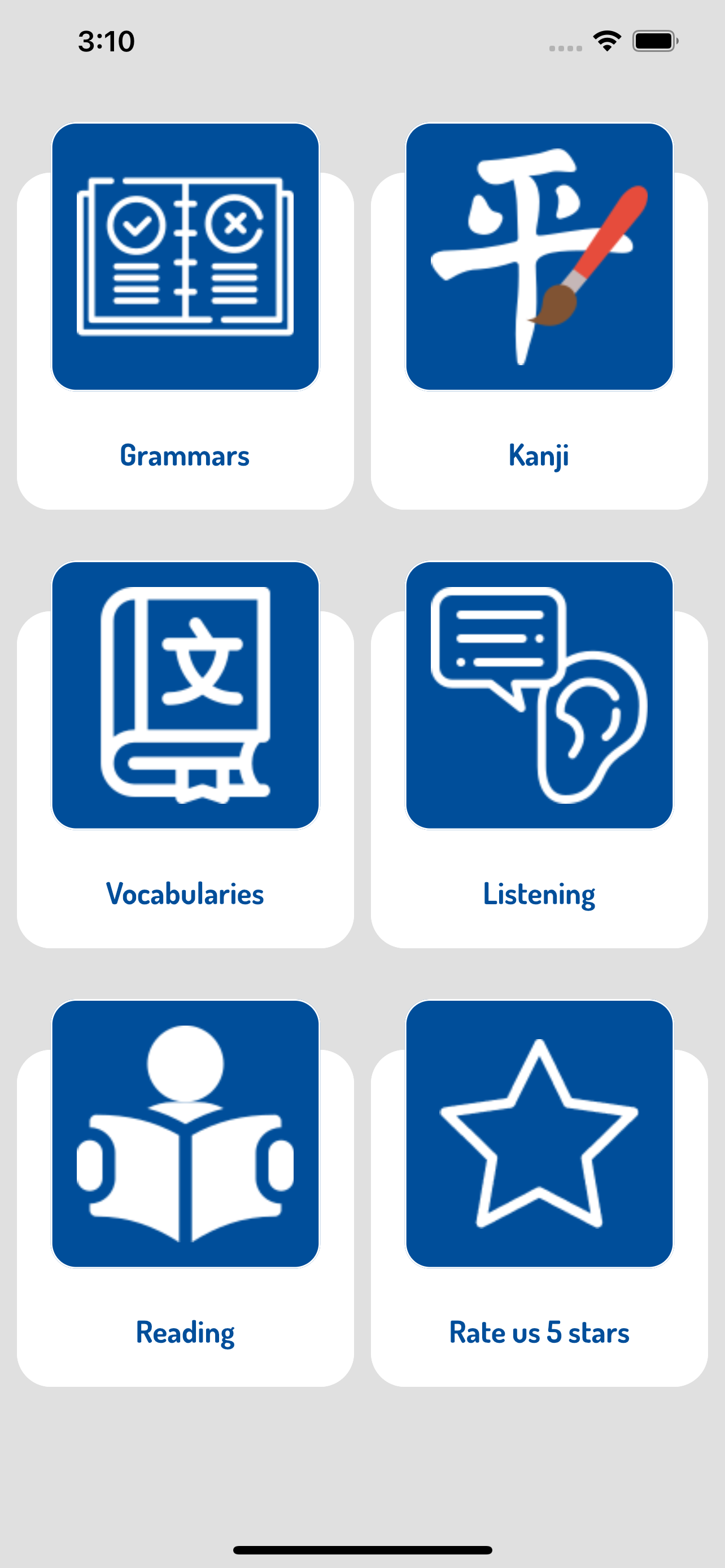Screen dimensions: 725x1568
Task: Tap the Kanji brush calligraphy icon
Action: click(x=539, y=256)
